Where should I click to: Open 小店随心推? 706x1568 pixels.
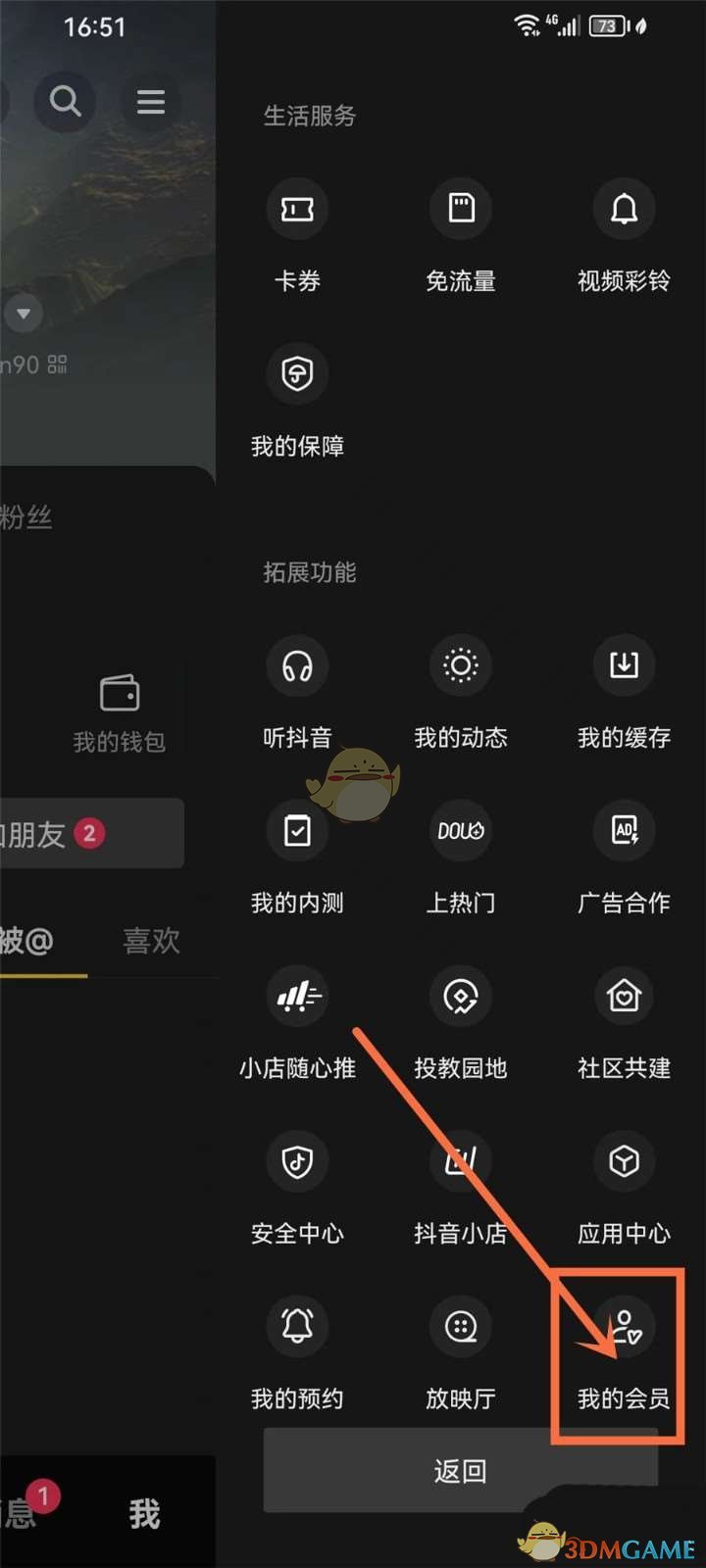coord(297,998)
